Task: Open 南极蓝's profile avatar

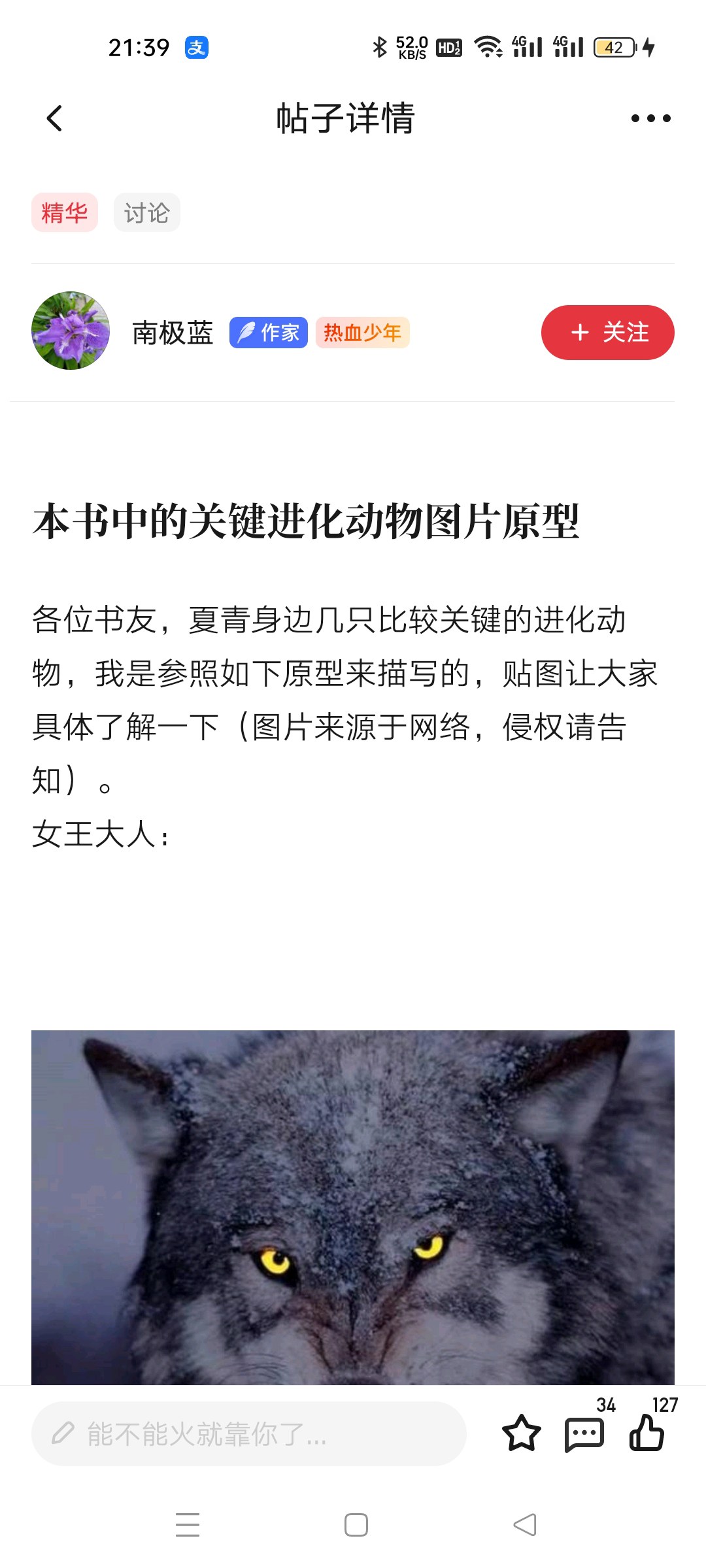Action: (71, 331)
